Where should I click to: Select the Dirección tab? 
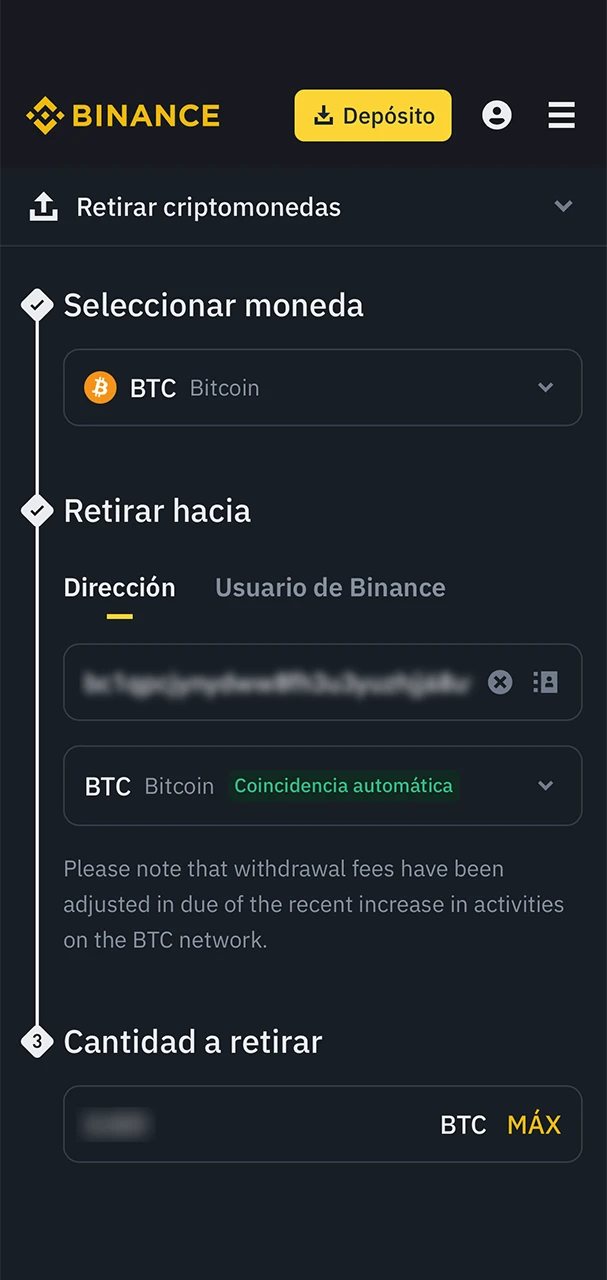tap(119, 588)
